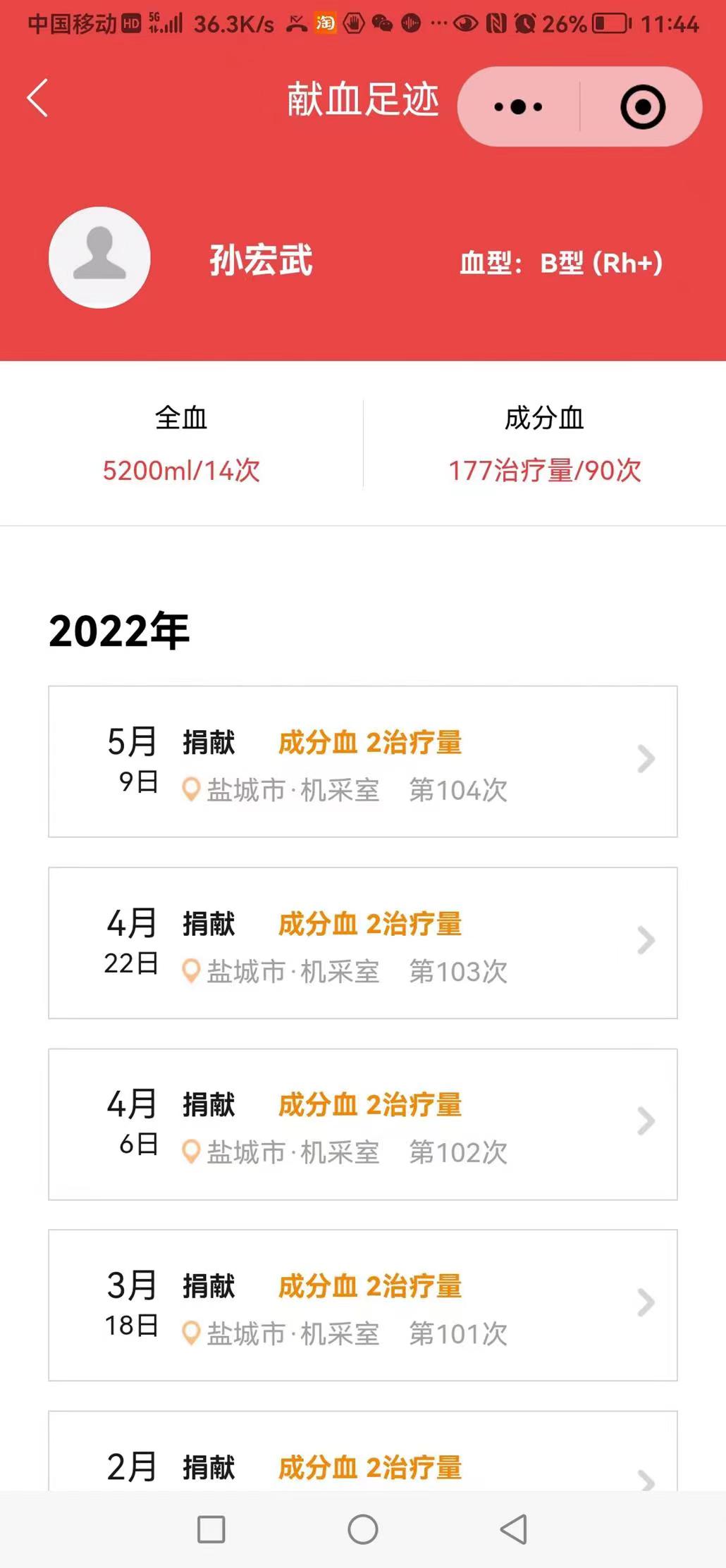Screen dimensions: 726x1568
Task: Go back from 献血足迹 page
Action: [x=38, y=98]
